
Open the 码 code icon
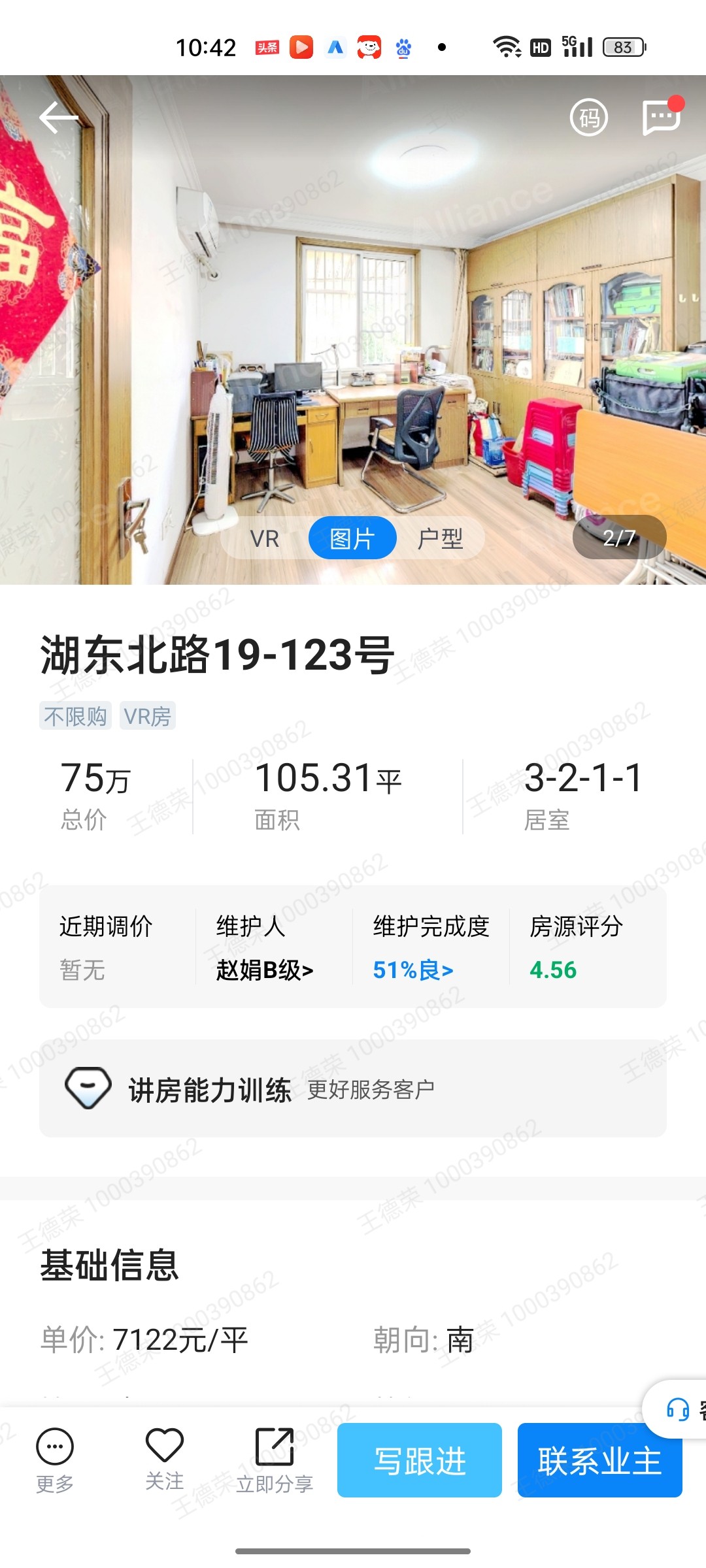pos(588,118)
